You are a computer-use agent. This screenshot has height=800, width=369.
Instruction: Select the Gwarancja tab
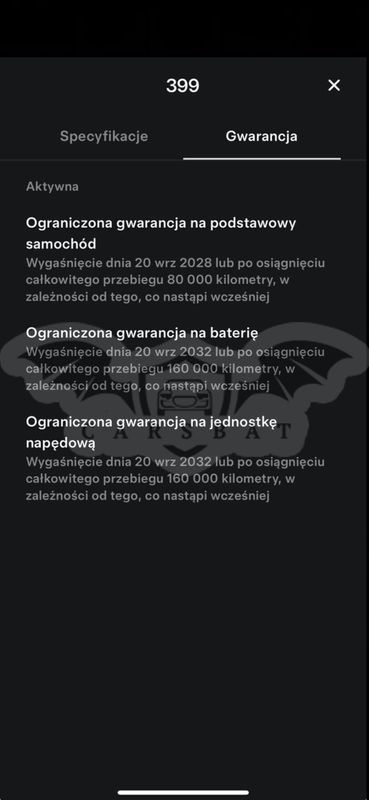click(261, 137)
